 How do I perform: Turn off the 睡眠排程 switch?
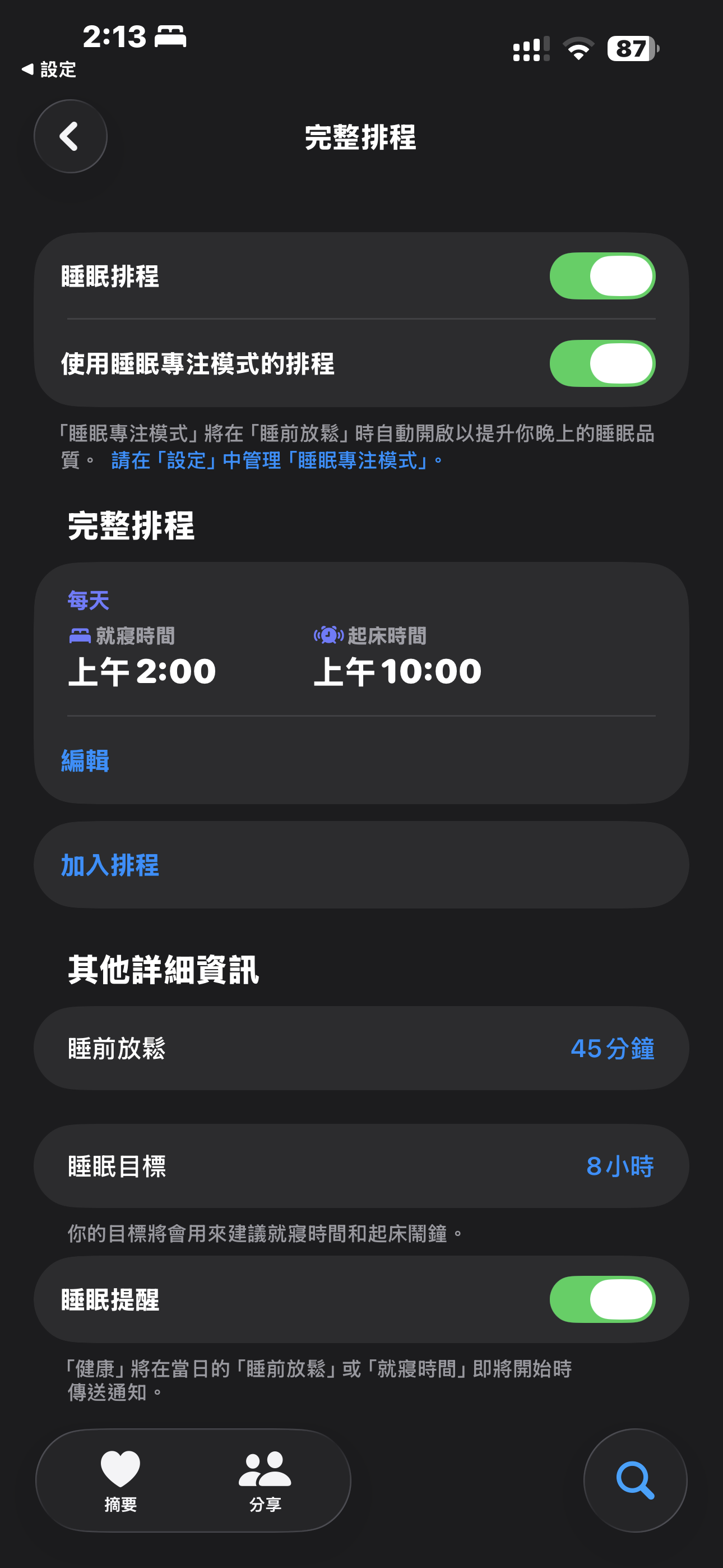click(601, 276)
